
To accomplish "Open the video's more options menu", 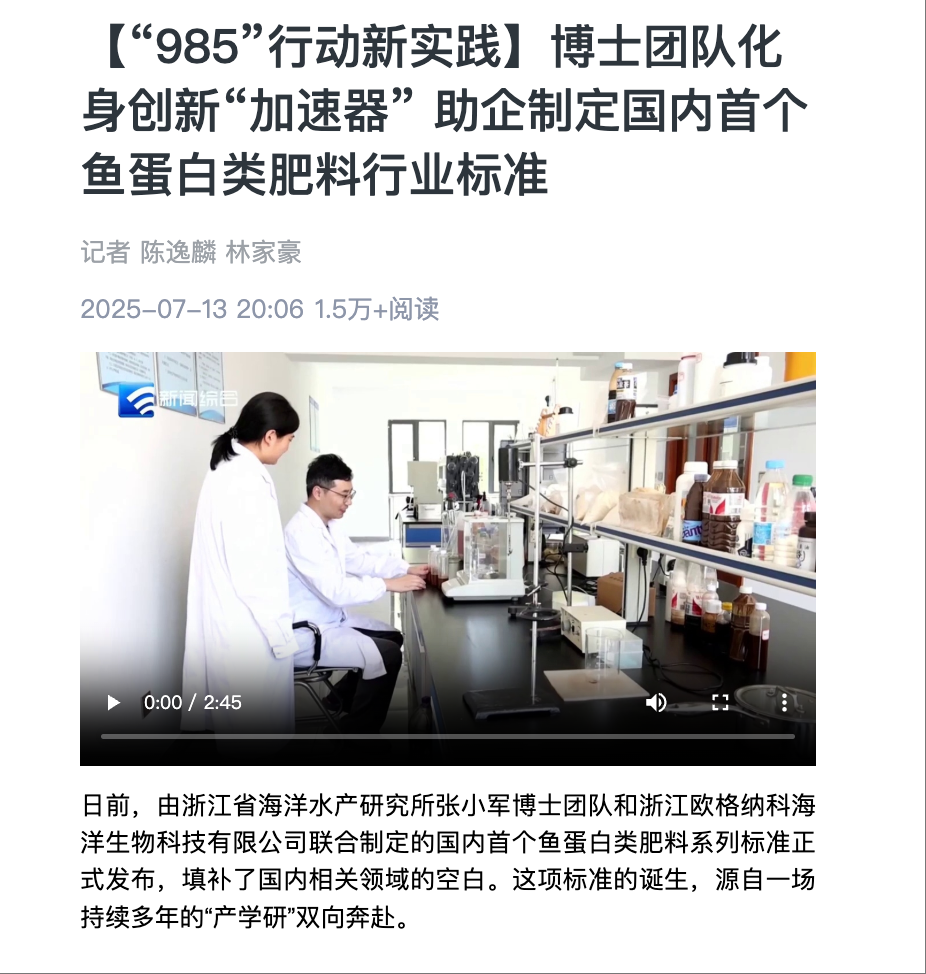I will point(783,703).
